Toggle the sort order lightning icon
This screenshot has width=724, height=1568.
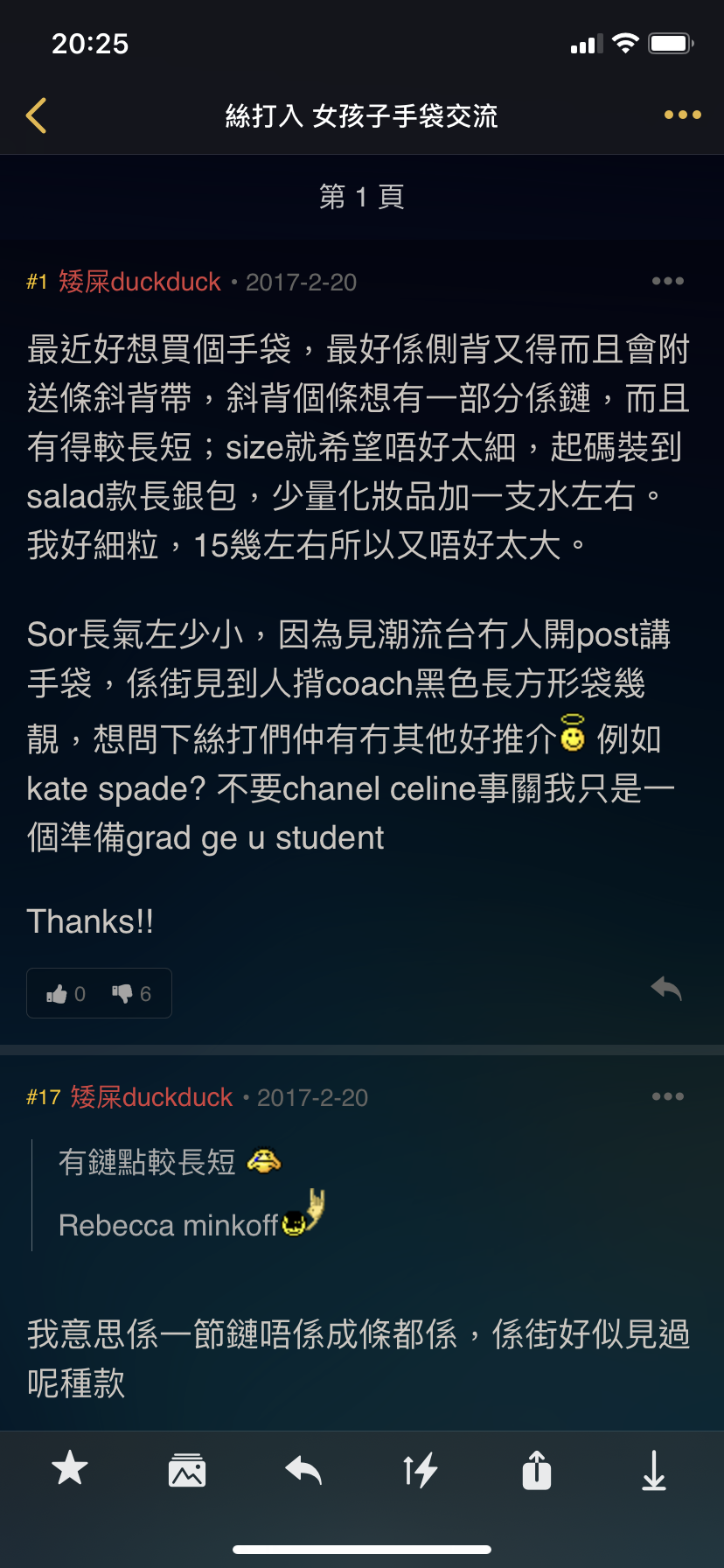point(421,1470)
